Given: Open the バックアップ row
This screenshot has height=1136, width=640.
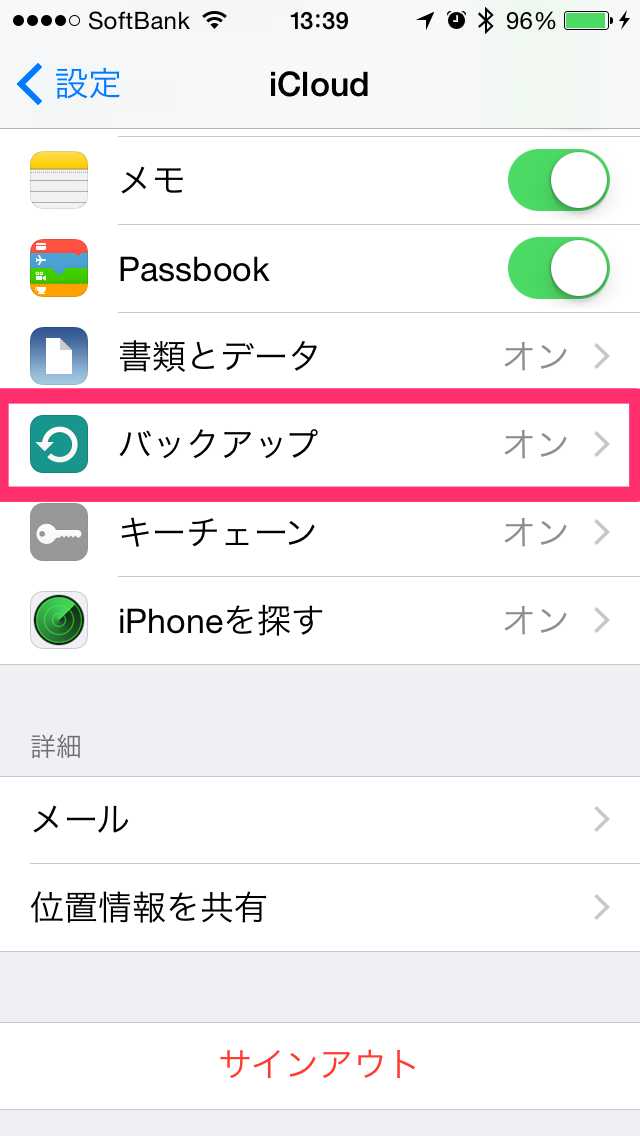Looking at the screenshot, I should pyautogui.click(x=320, y=444).
